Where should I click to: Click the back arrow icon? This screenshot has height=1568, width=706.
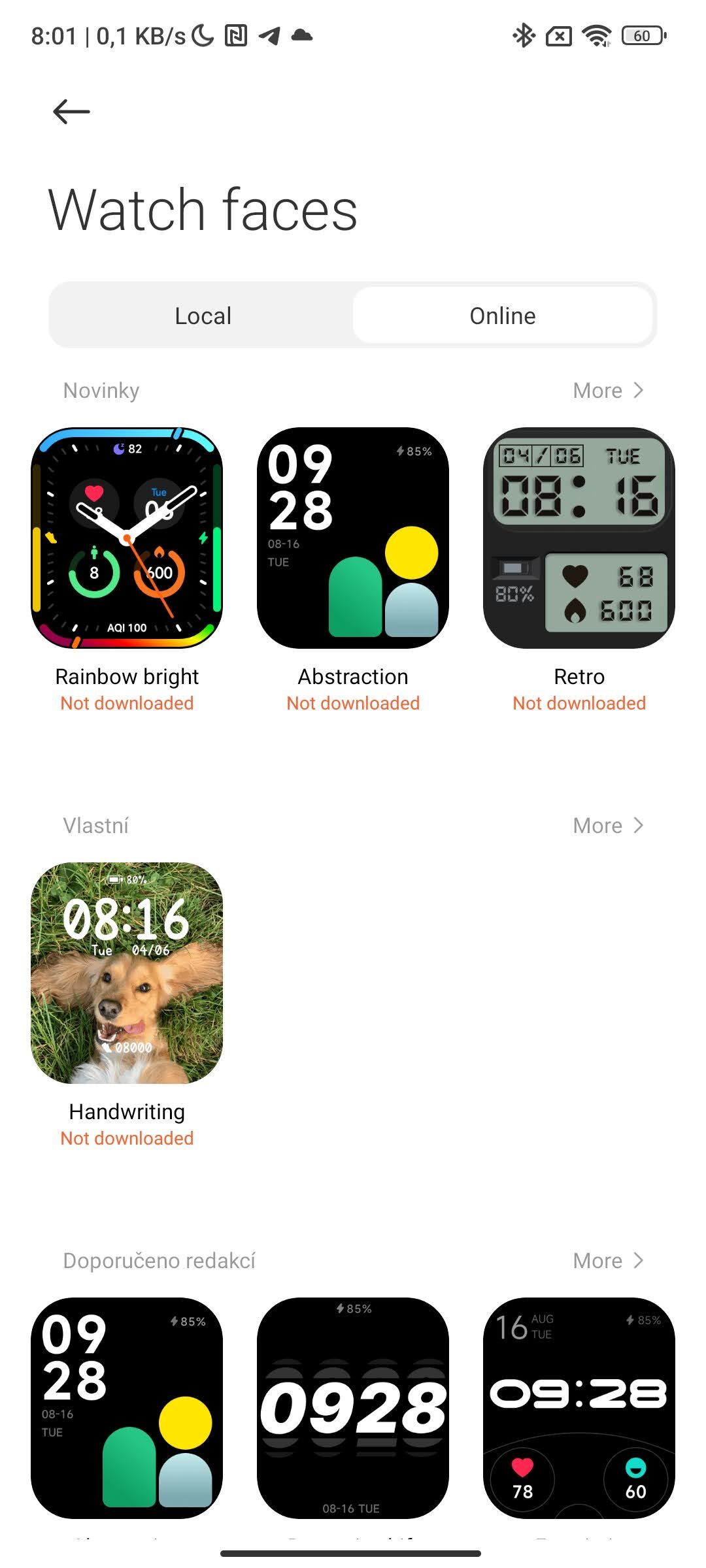tap(71, 111)
